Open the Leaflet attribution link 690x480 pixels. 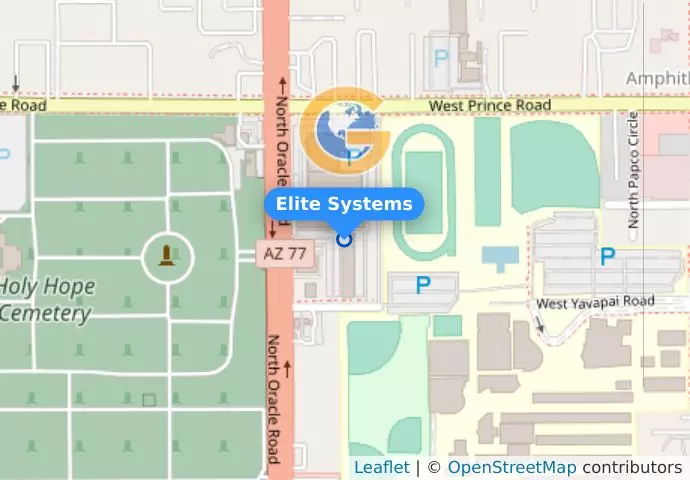coord(381,467)
